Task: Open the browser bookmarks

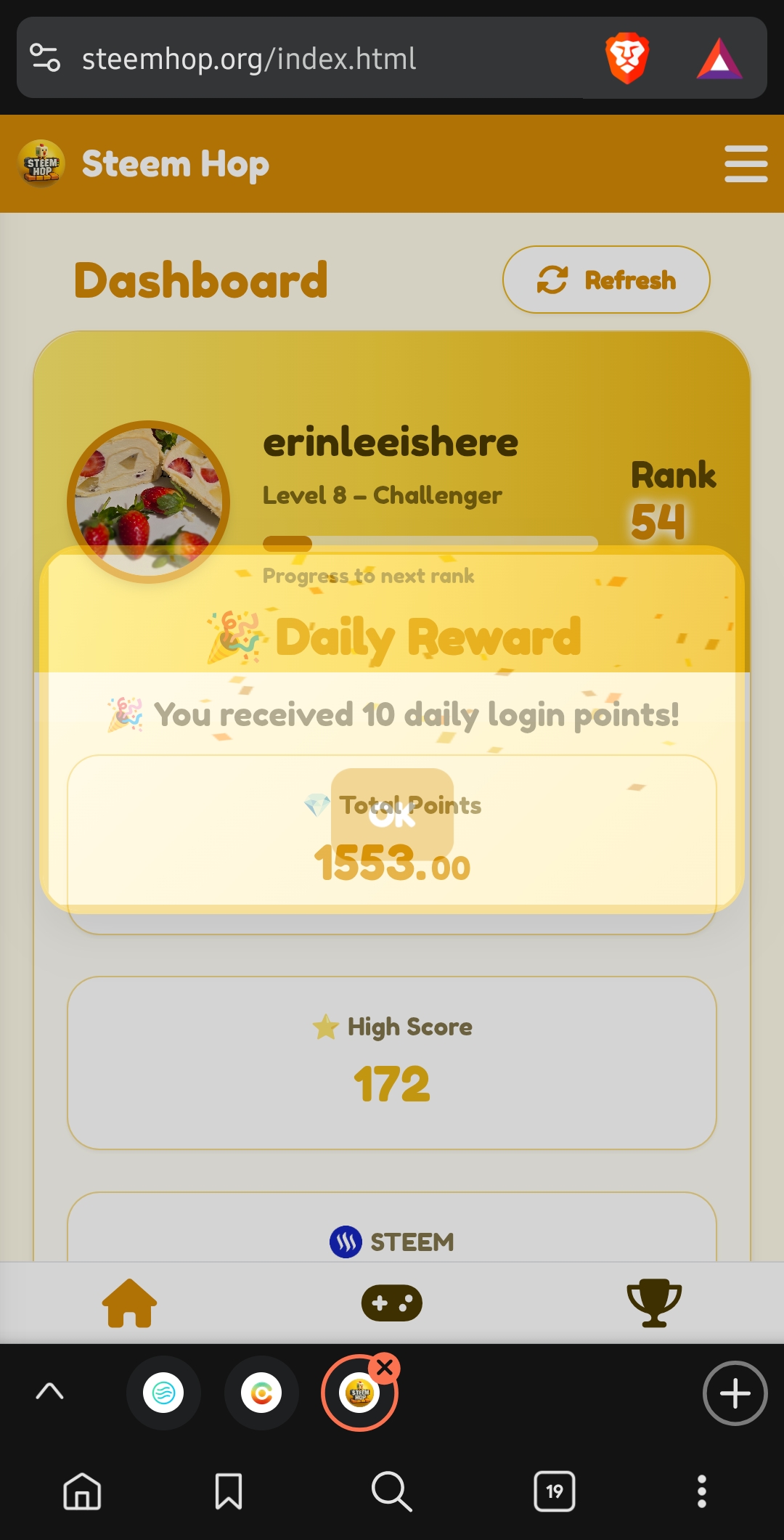Action: coord(229,1491)
